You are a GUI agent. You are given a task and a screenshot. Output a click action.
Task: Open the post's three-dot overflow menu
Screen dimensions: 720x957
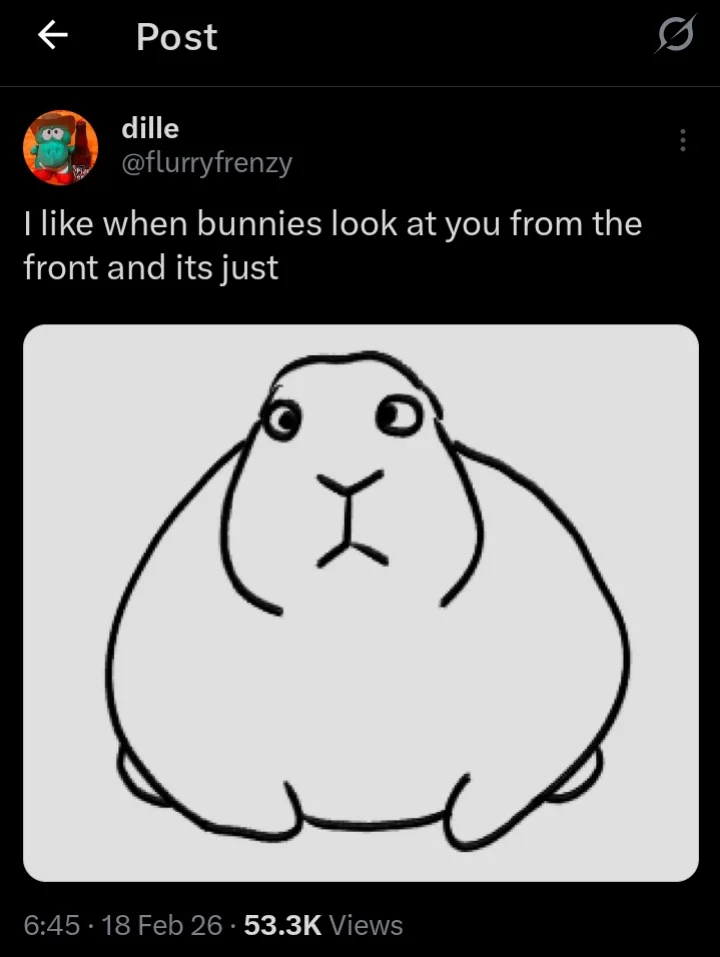683,141
